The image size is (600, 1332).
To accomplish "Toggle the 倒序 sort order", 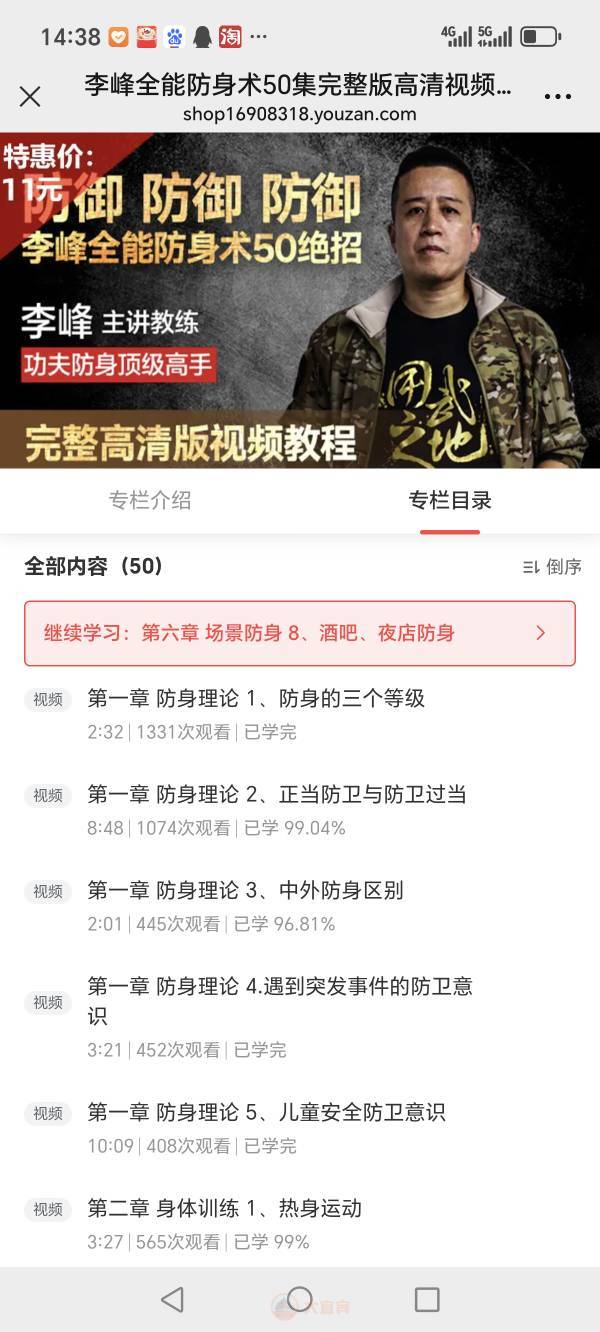I will tap(552, 567).
